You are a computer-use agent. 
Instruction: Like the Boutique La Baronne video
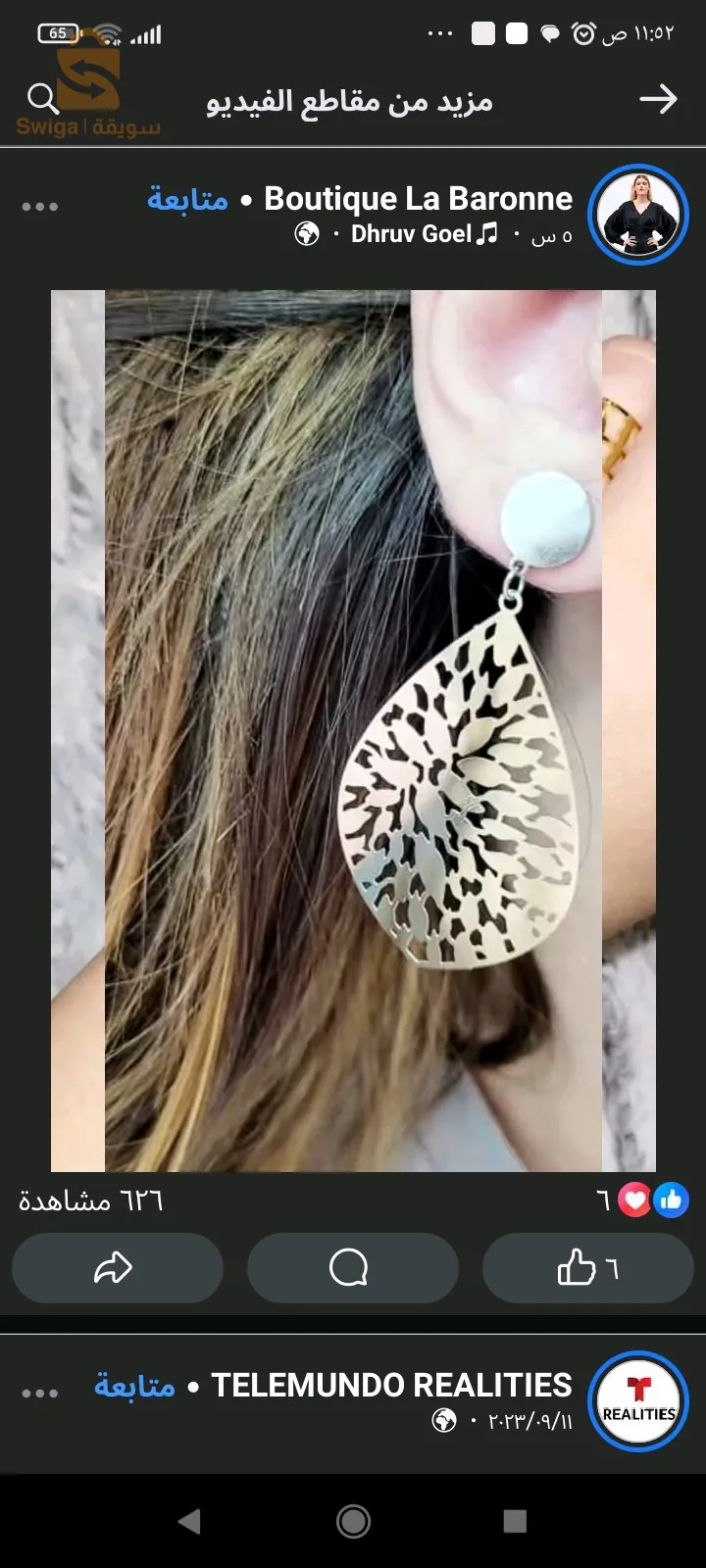pyautogui.click(x=587, y=1268)
